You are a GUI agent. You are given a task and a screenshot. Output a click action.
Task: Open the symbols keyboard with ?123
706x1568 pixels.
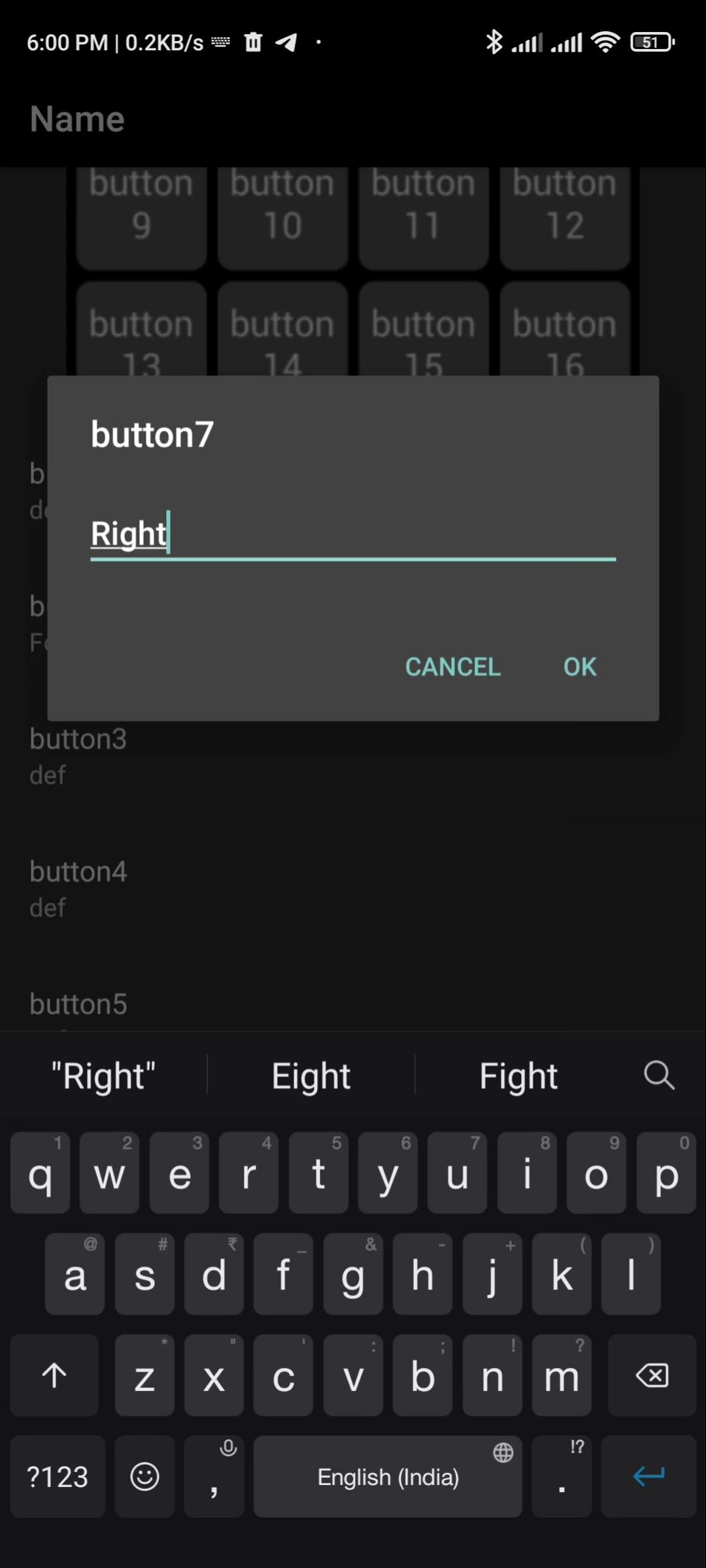[58, 1477]
